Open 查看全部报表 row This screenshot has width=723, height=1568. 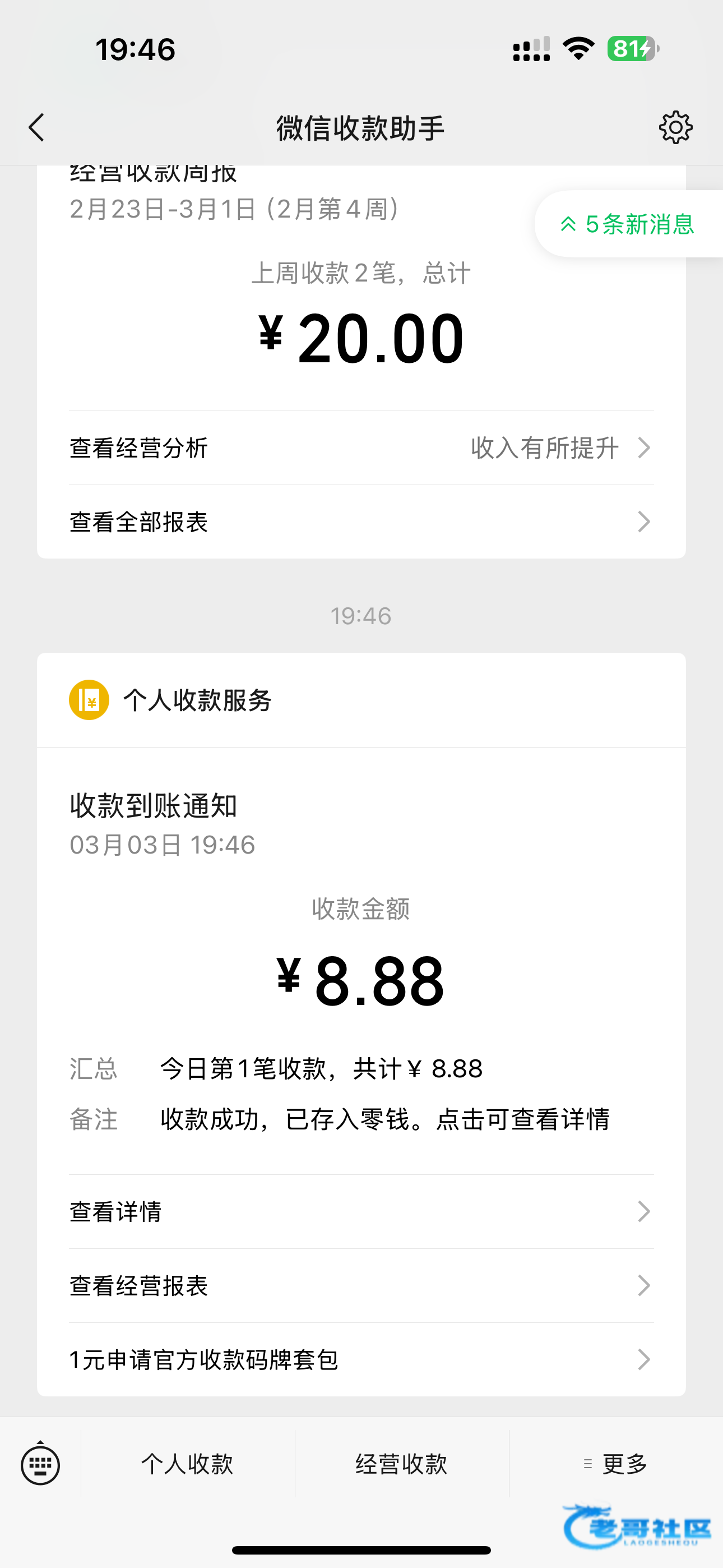click(x=361, y=522)
